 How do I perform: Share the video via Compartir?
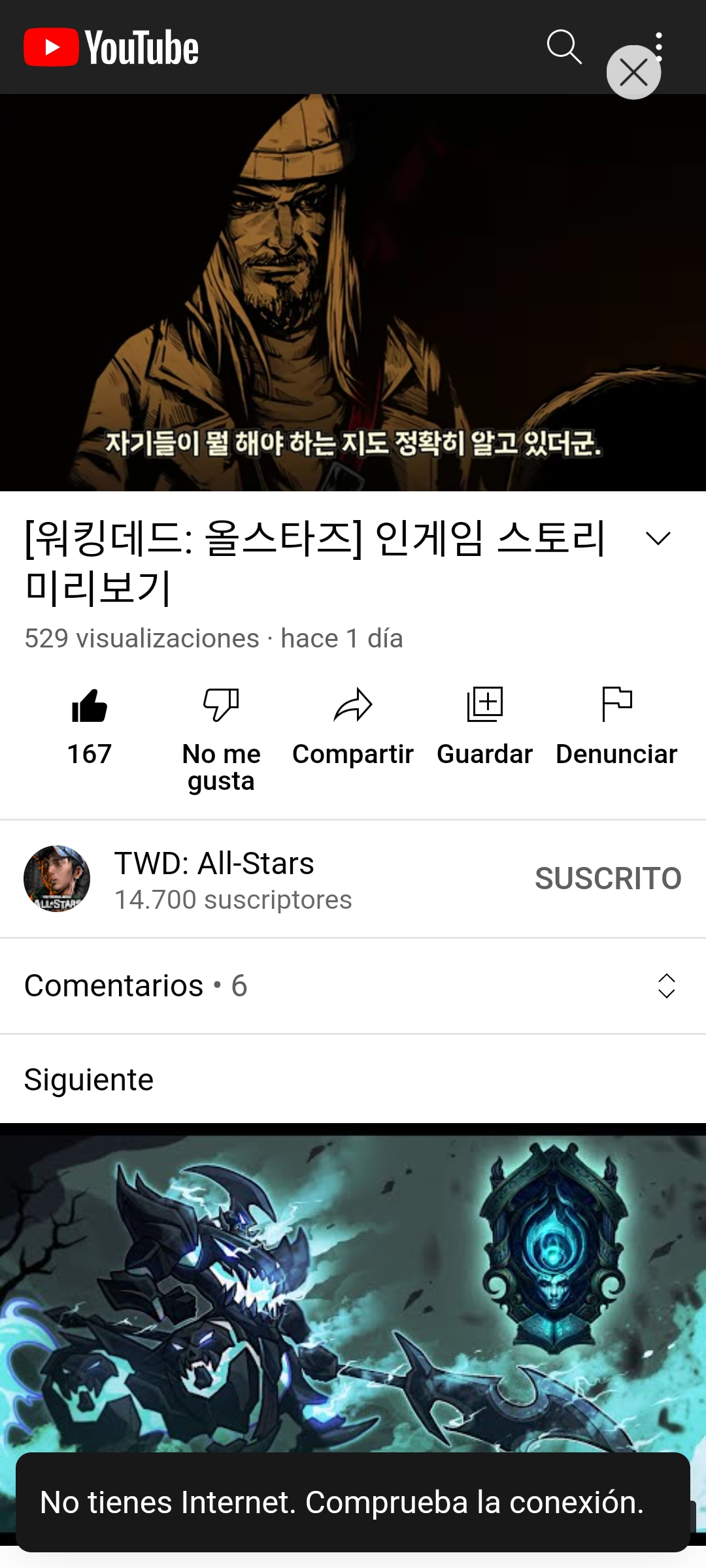pyautogui.click(x=353, y=707)
